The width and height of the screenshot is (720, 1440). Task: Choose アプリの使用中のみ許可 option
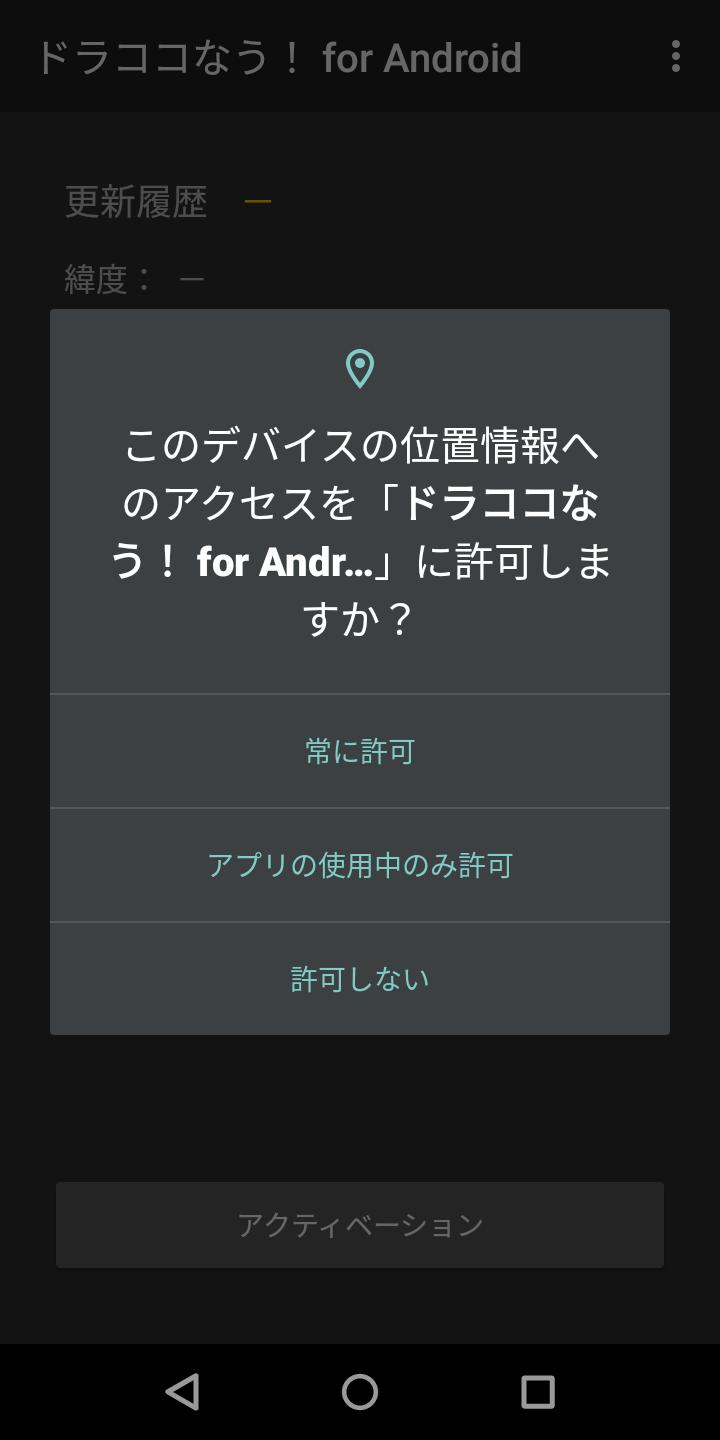point(360,865)
